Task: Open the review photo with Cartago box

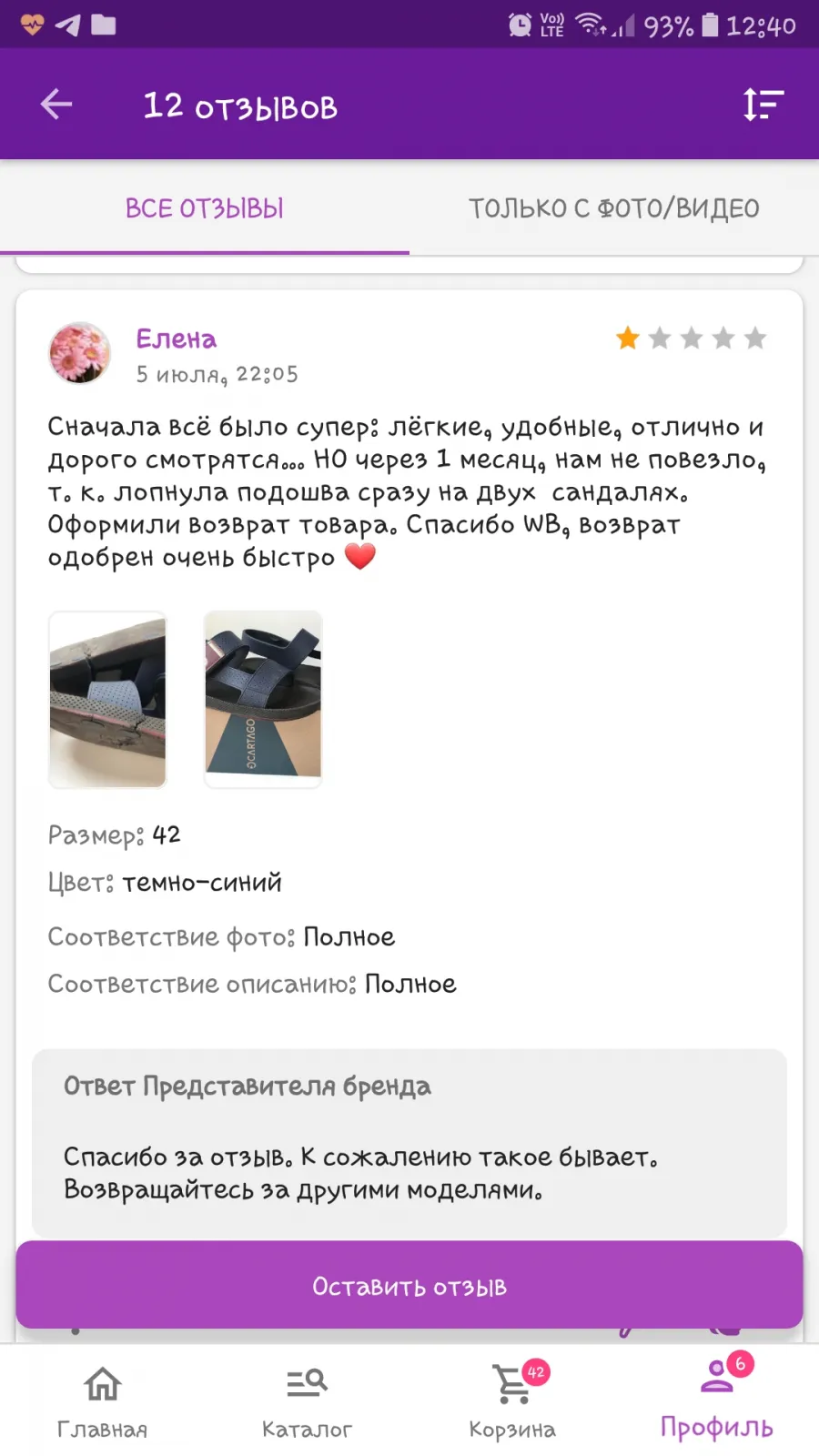Action: pyautogui.click(x=263, y=699)
